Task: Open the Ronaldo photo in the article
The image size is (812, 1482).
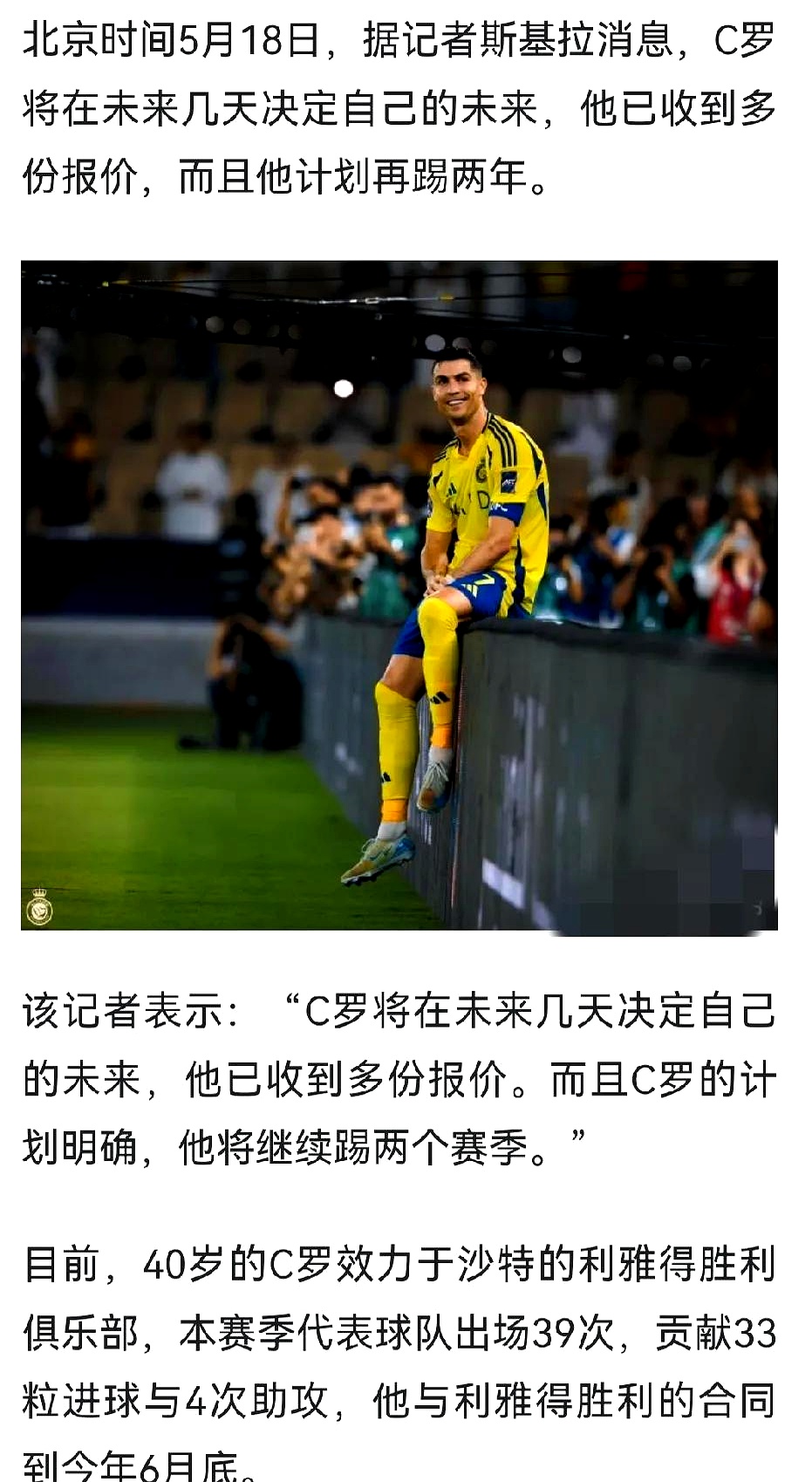Action: [399, 597]
